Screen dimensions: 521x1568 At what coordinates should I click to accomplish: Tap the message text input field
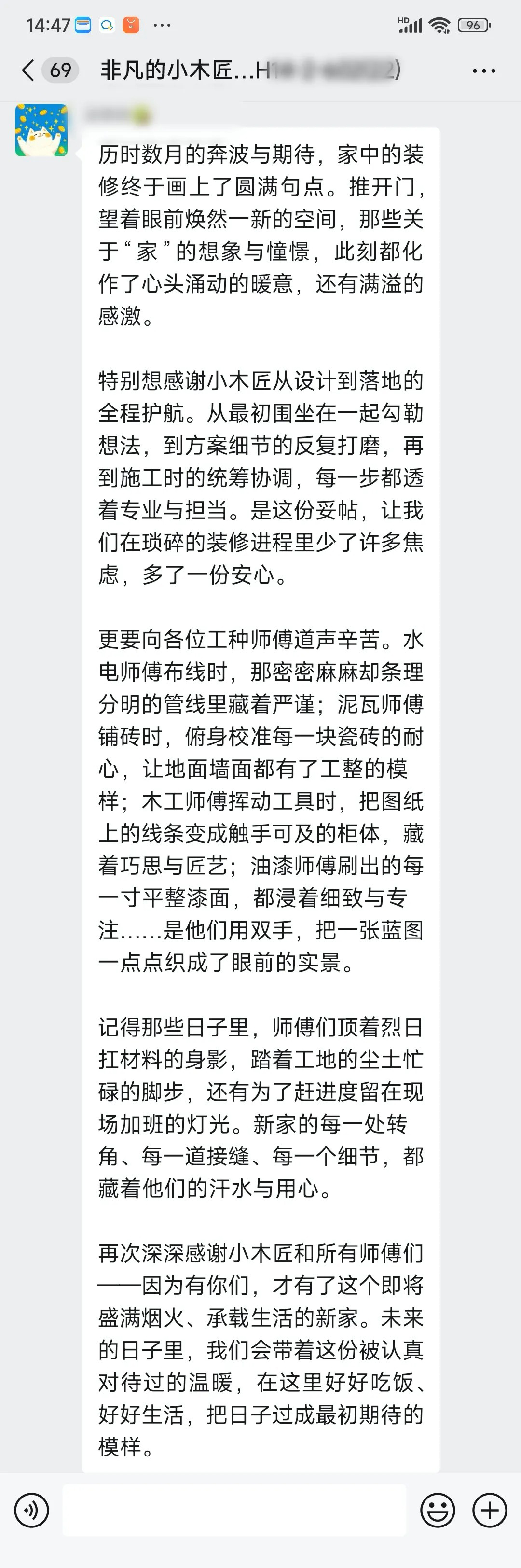click(x=234, y=1510)
